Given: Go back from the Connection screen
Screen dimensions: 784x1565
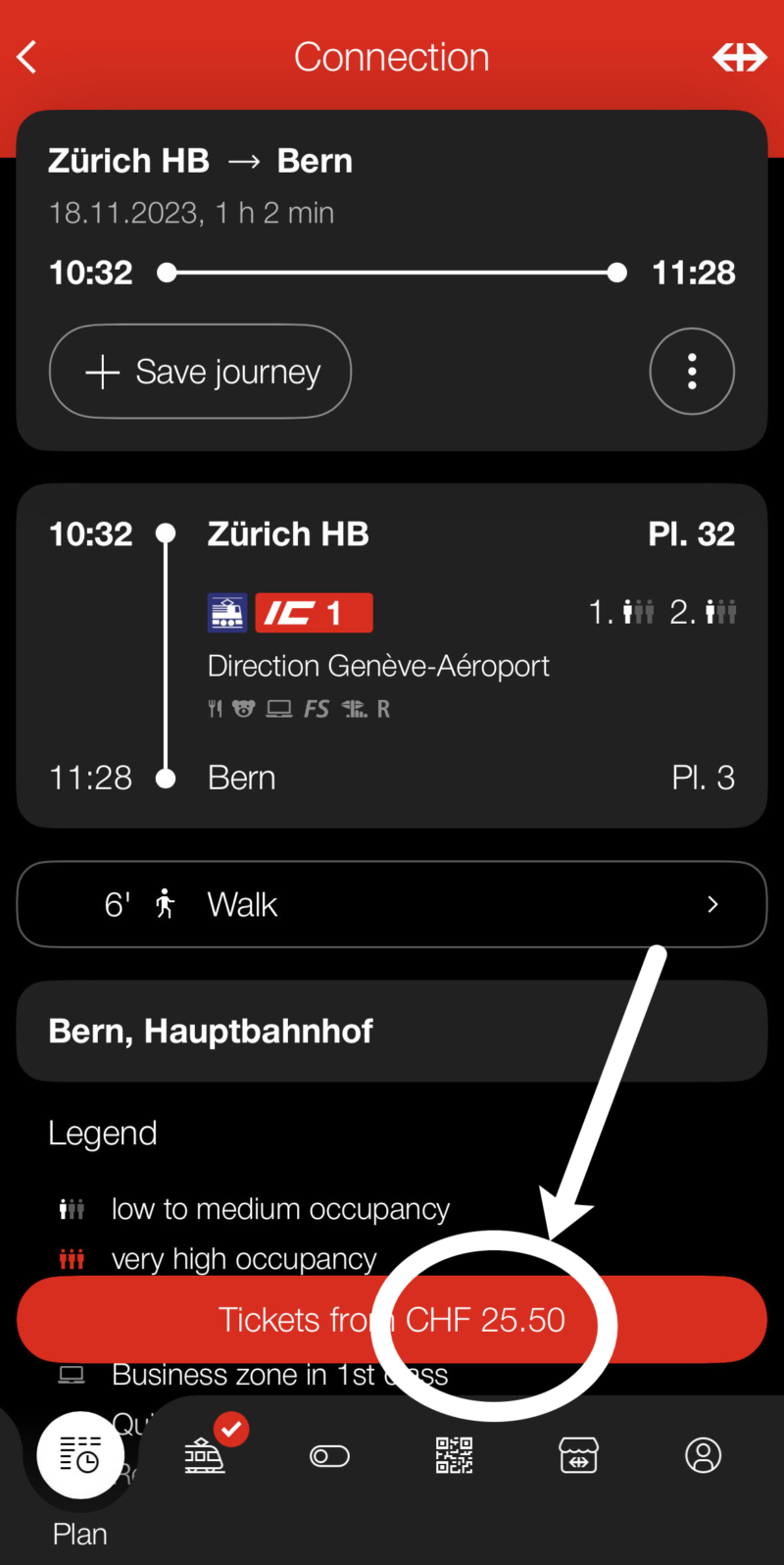Looking at the screenshot, I should coord(27,57).
